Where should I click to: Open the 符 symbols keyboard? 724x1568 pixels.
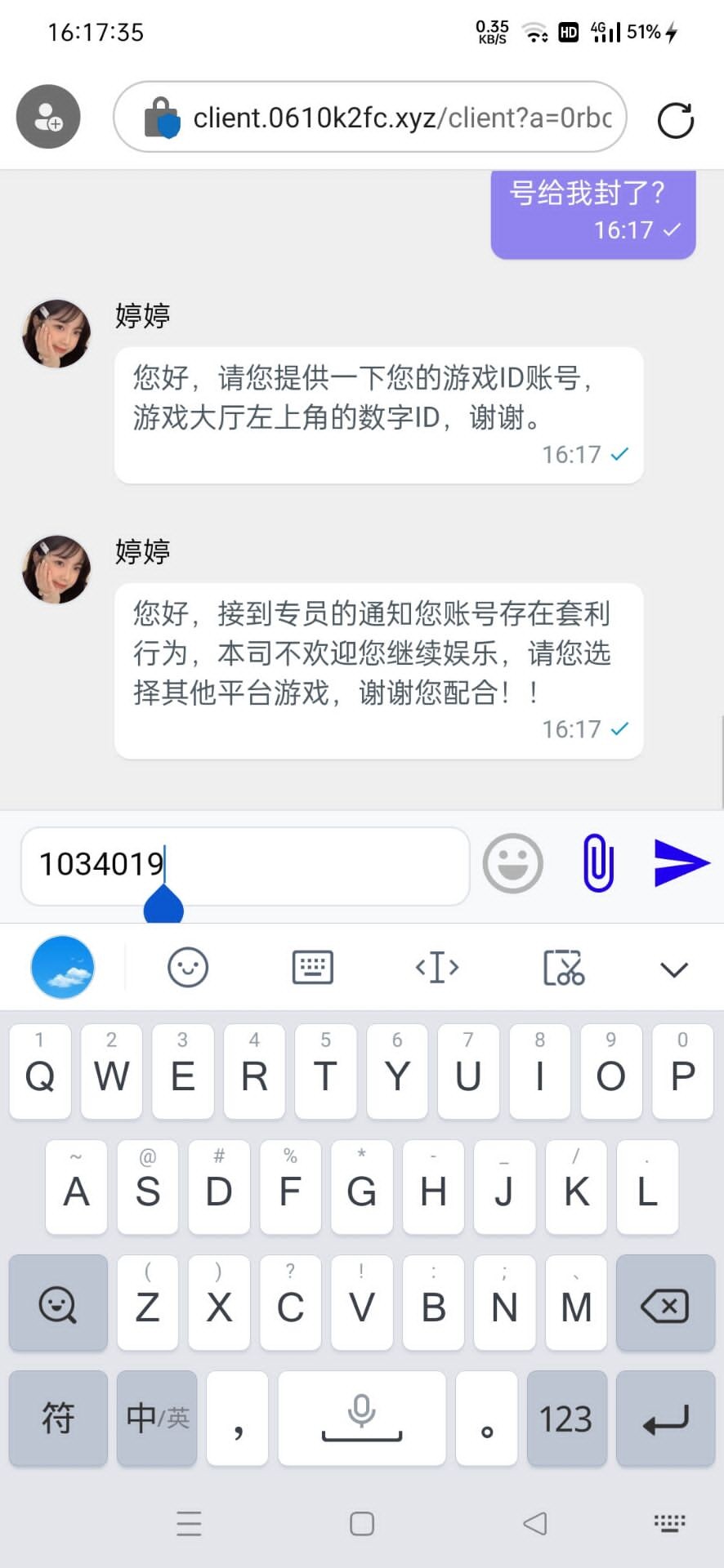(58, 1419)
